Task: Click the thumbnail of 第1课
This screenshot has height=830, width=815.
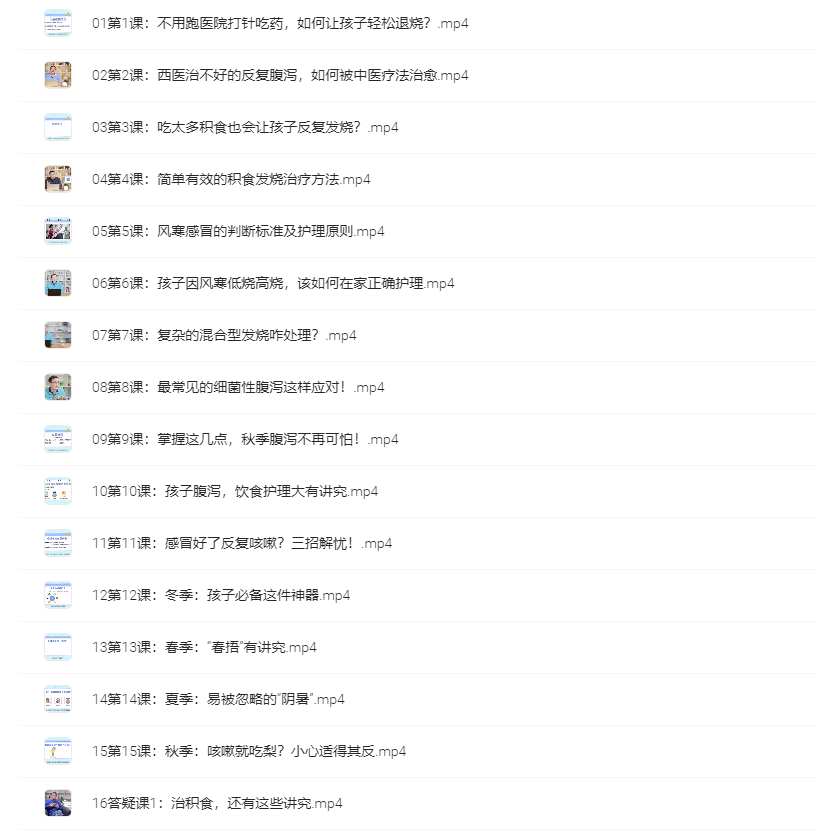Action: pyautogui.click(x=57, y=23)
